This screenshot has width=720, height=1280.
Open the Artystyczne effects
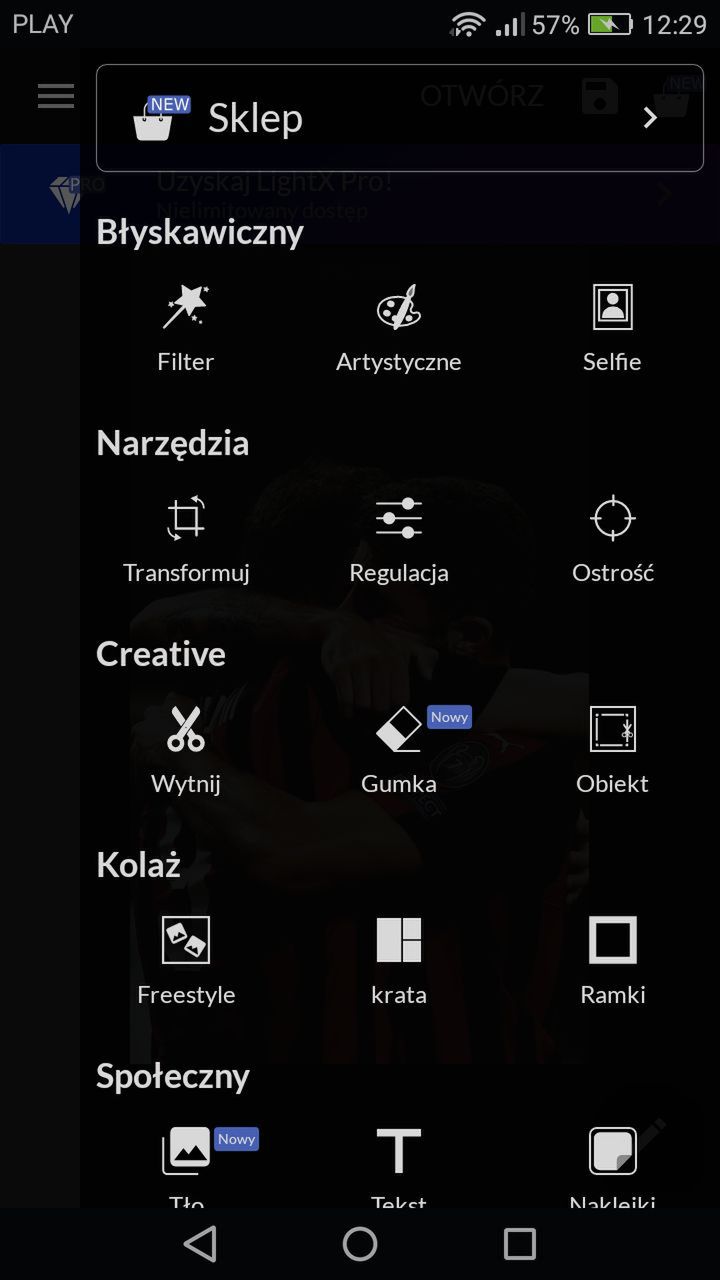399,329
